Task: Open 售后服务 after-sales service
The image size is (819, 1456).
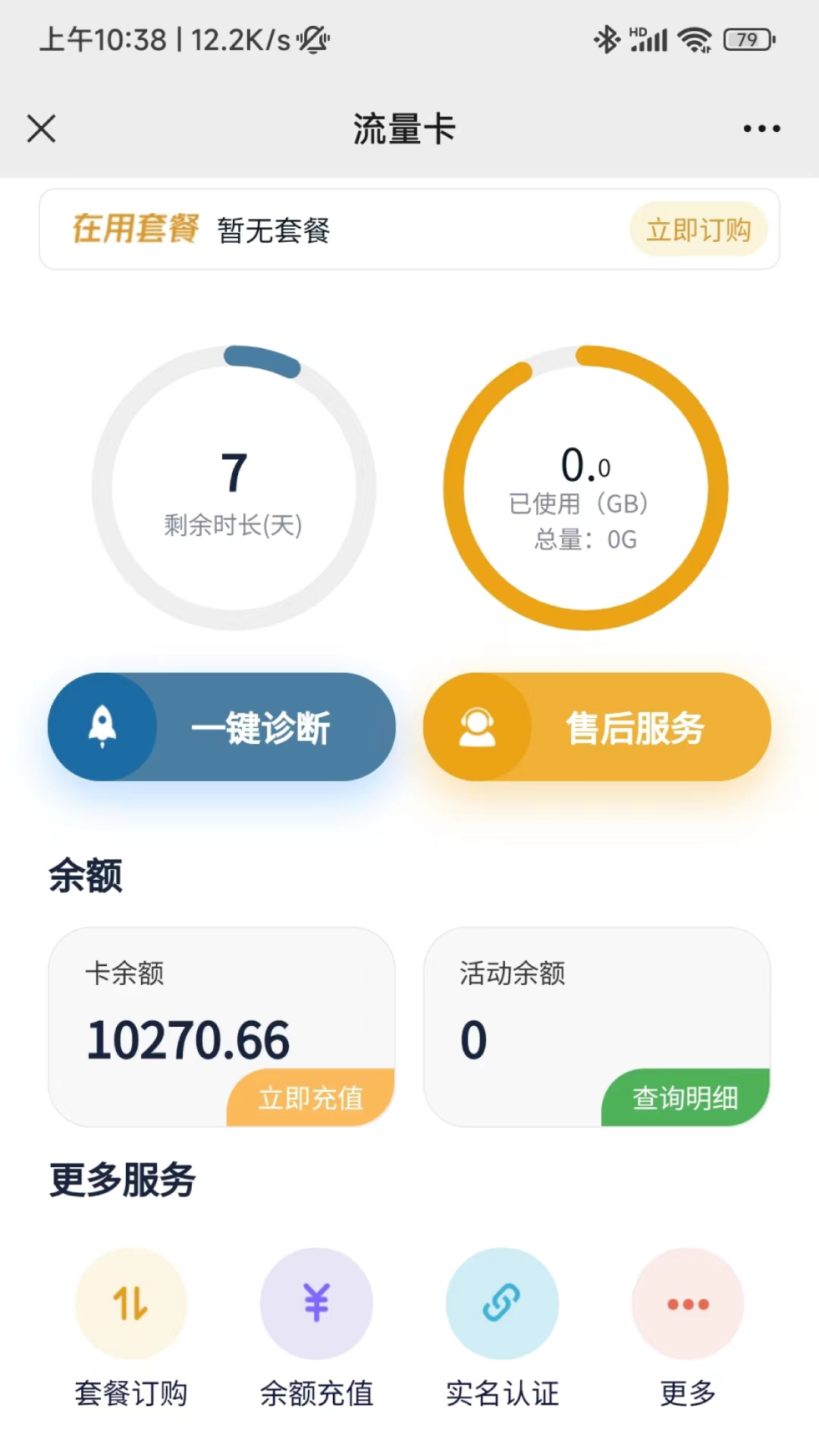Action: click(634, 726)
